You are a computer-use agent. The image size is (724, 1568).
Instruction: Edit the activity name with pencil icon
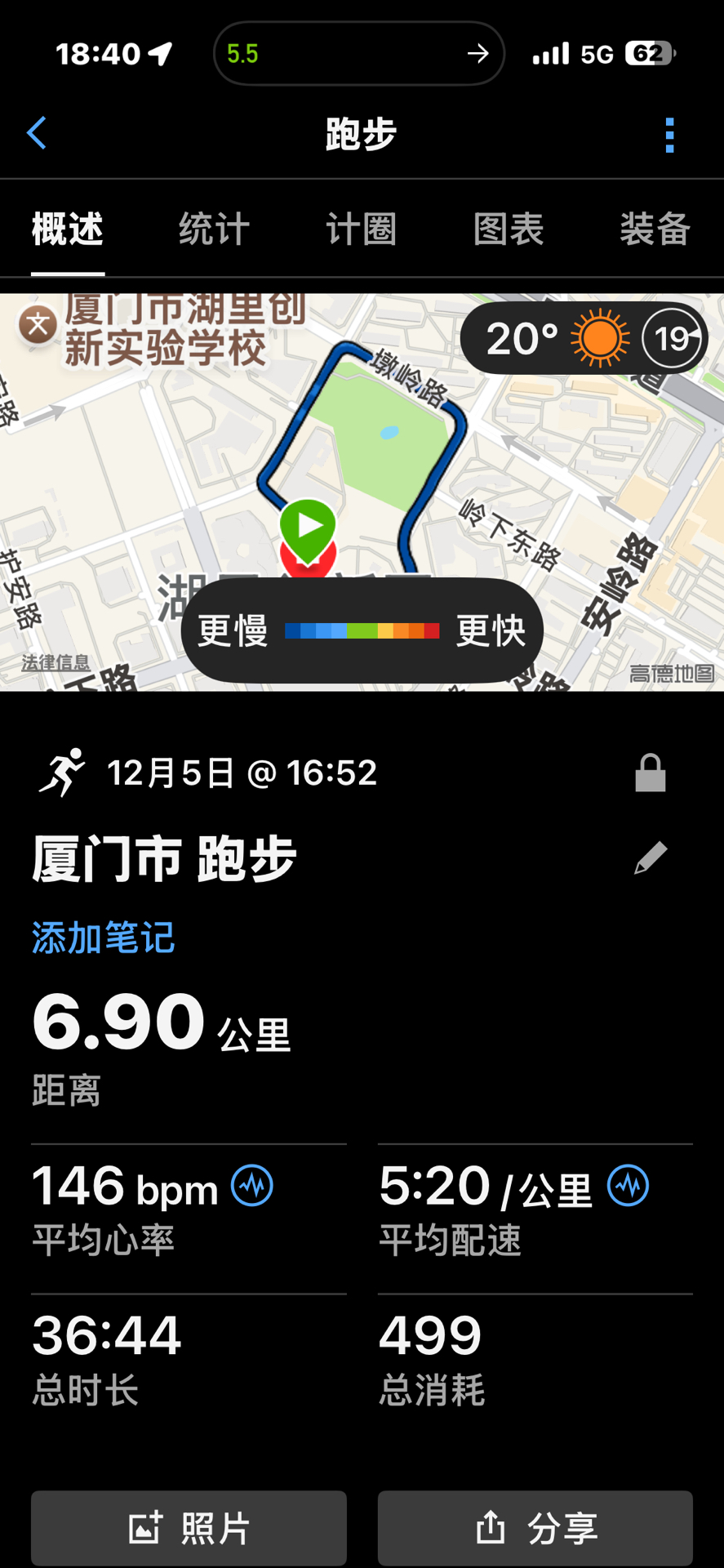pos(651,858)
